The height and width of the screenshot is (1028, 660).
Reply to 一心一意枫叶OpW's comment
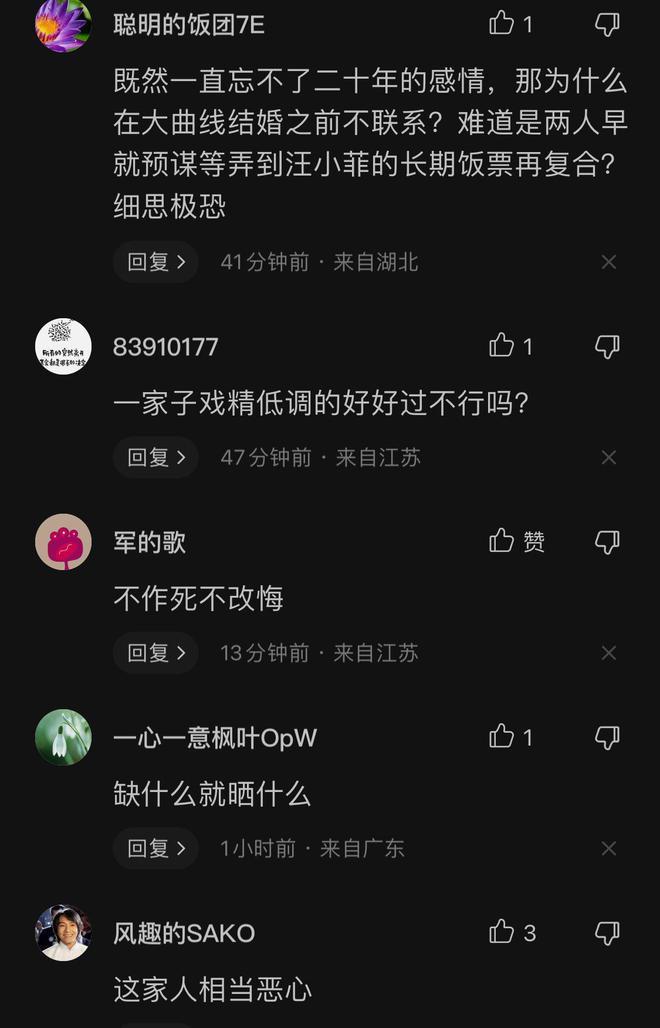155,848
